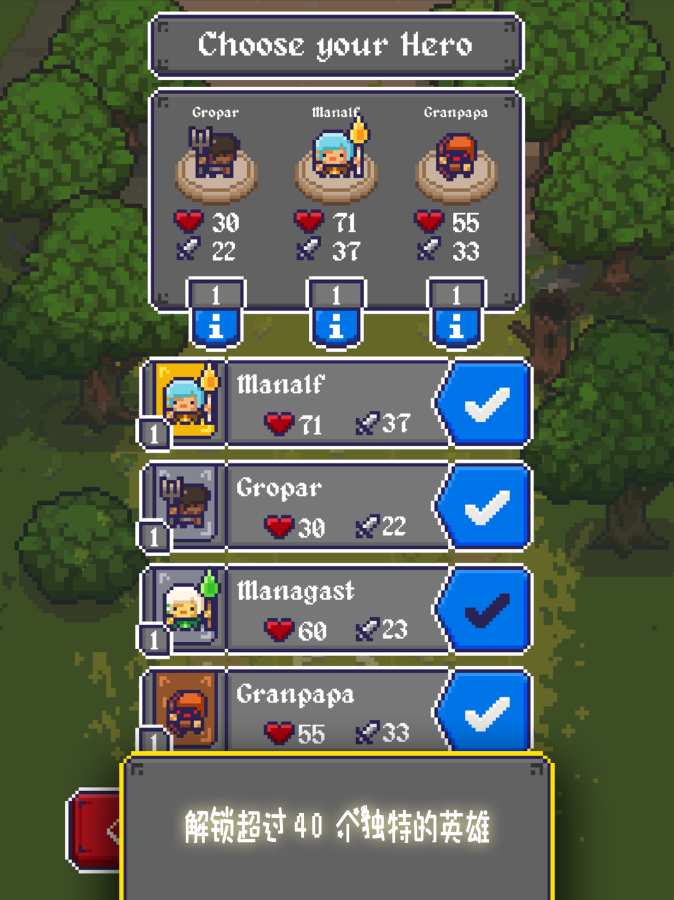Viewport: 674px width, 900px height.
Task: Open info for Gropar in top panel
Action: click(x=215, y=325)
